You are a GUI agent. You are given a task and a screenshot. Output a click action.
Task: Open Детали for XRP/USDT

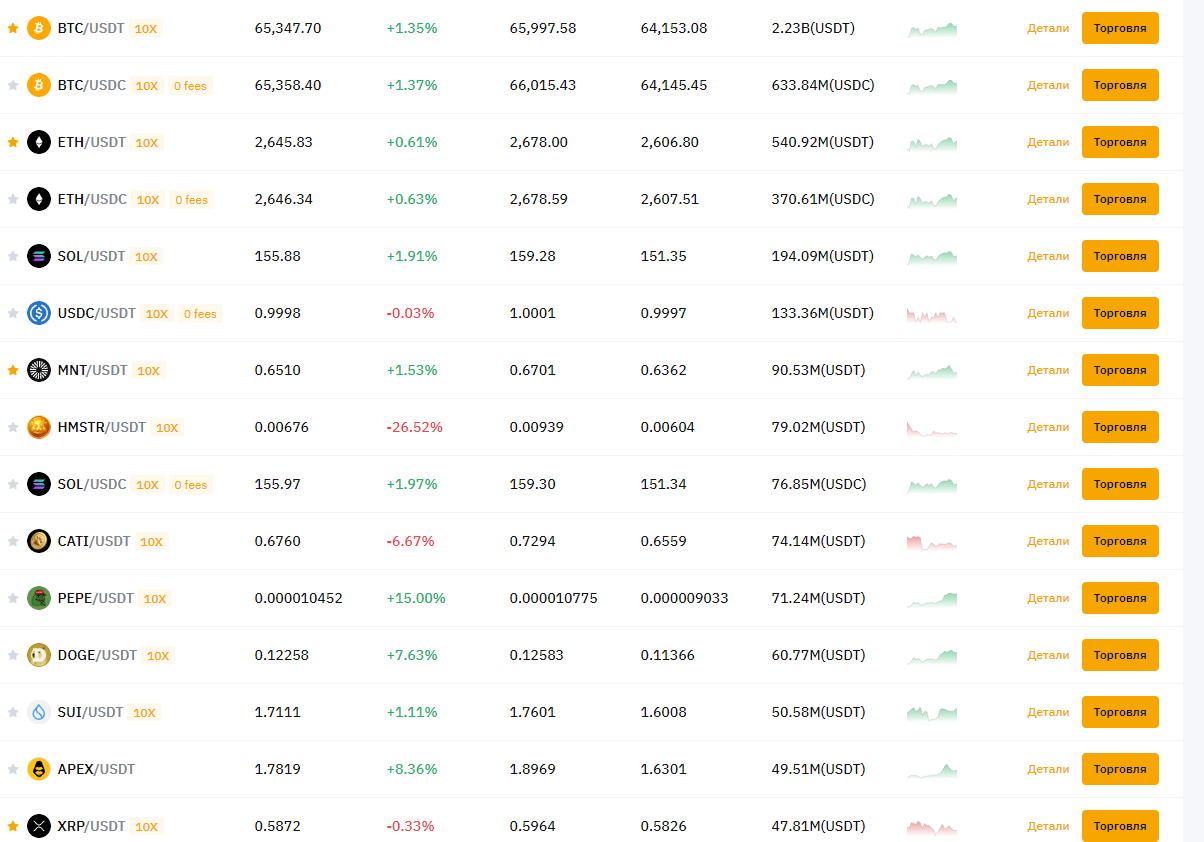1047,826
